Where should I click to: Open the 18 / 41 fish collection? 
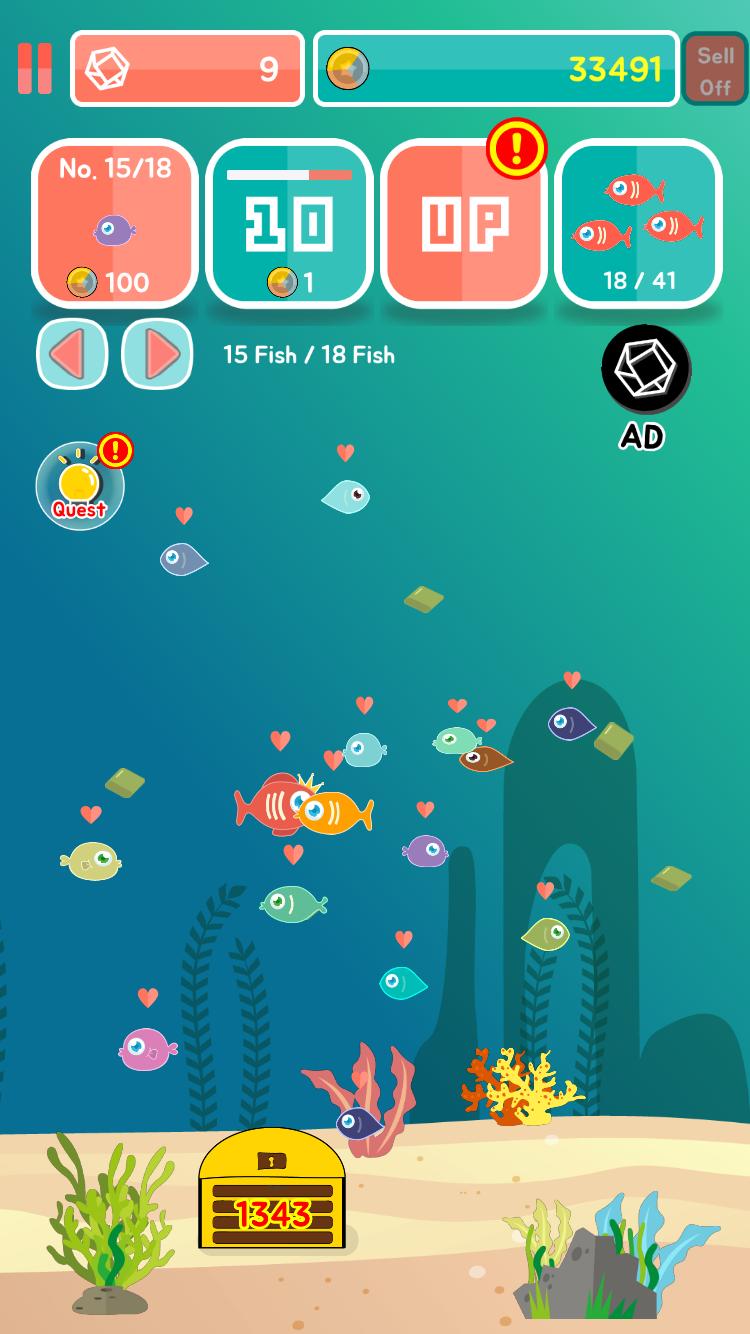(x=638, y=222)
